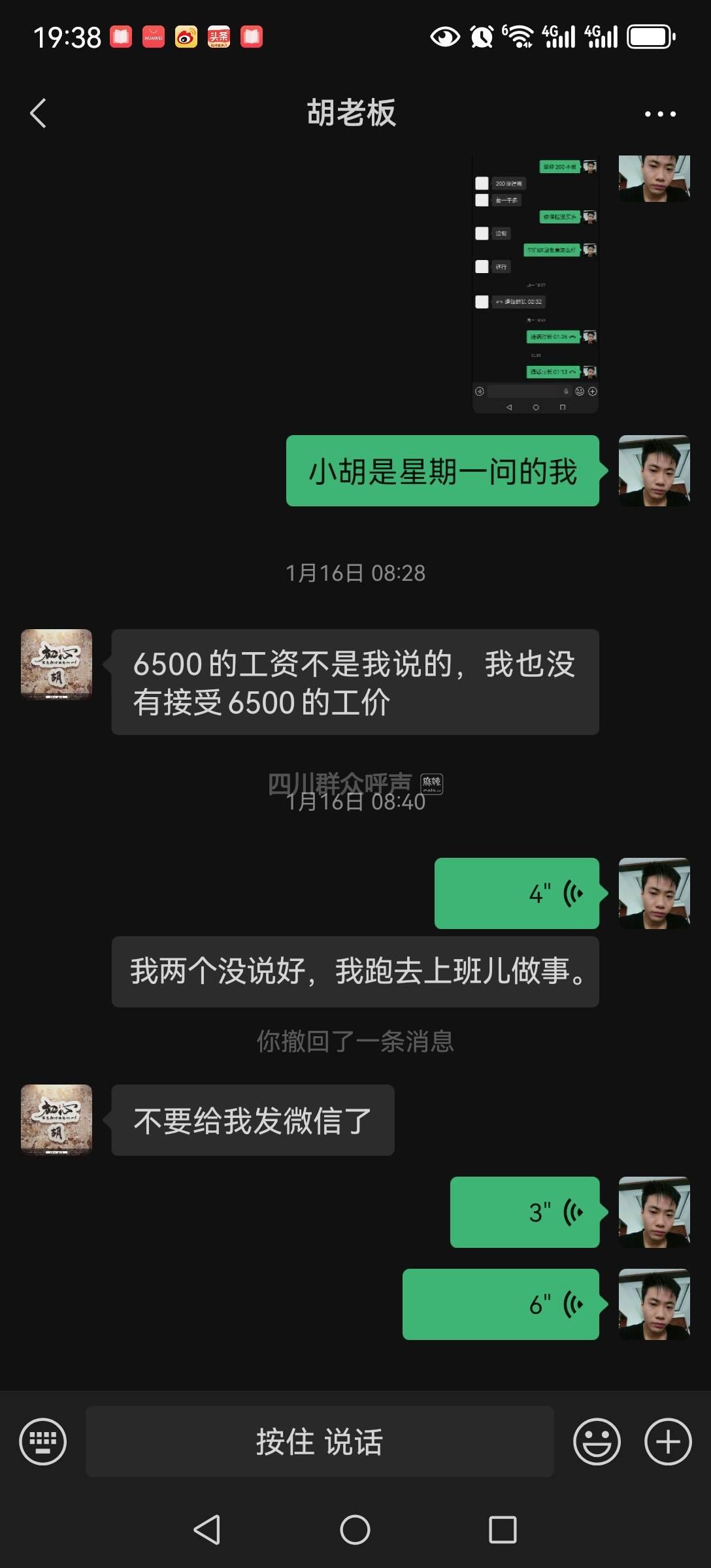Image resolution: width=711 pixels, height=1568 pixels.
Task: Play the 4-second voice message
Action: (x=517, y=893)
